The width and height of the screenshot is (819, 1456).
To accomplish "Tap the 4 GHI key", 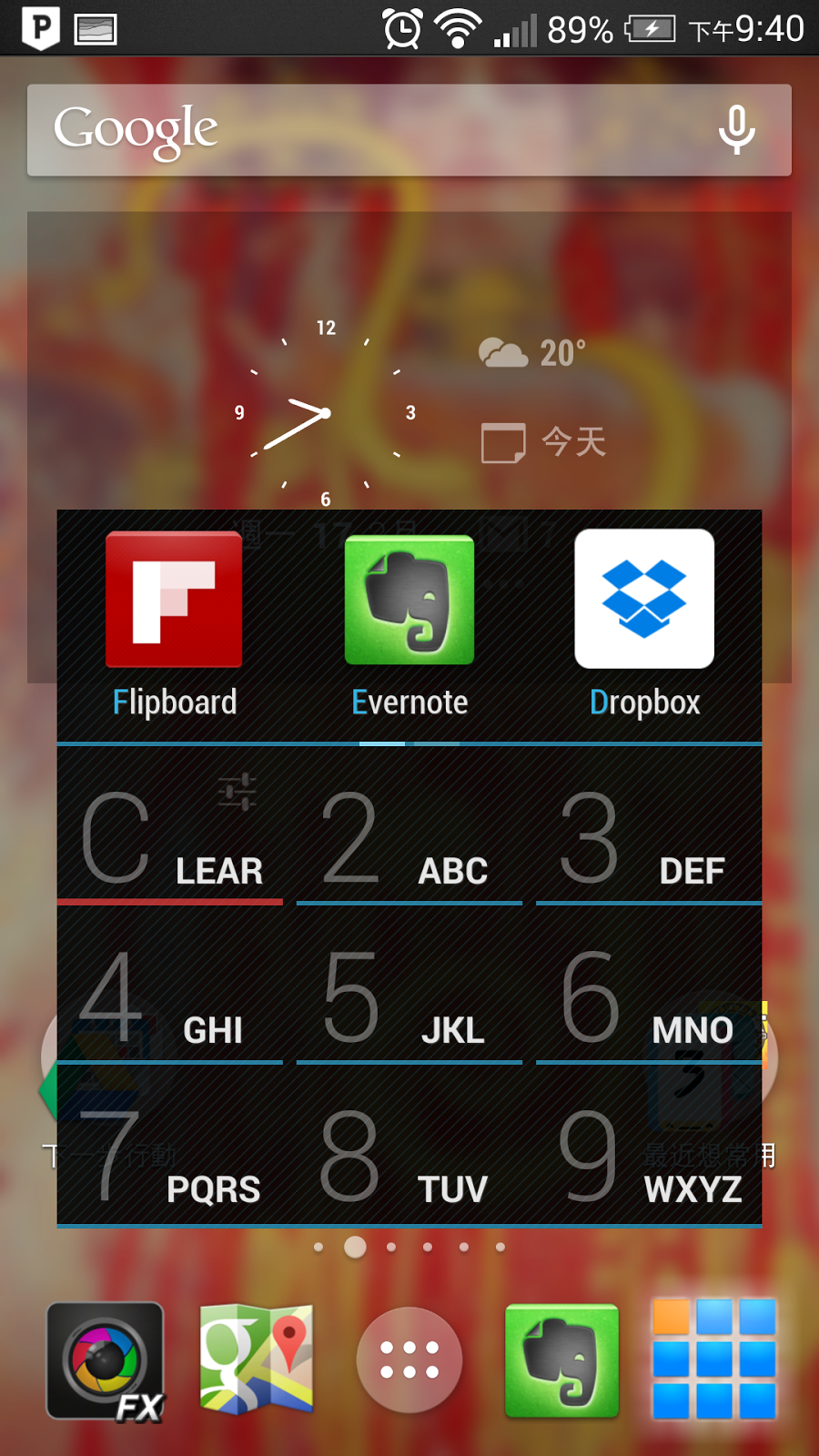I will tap(170, 996).
